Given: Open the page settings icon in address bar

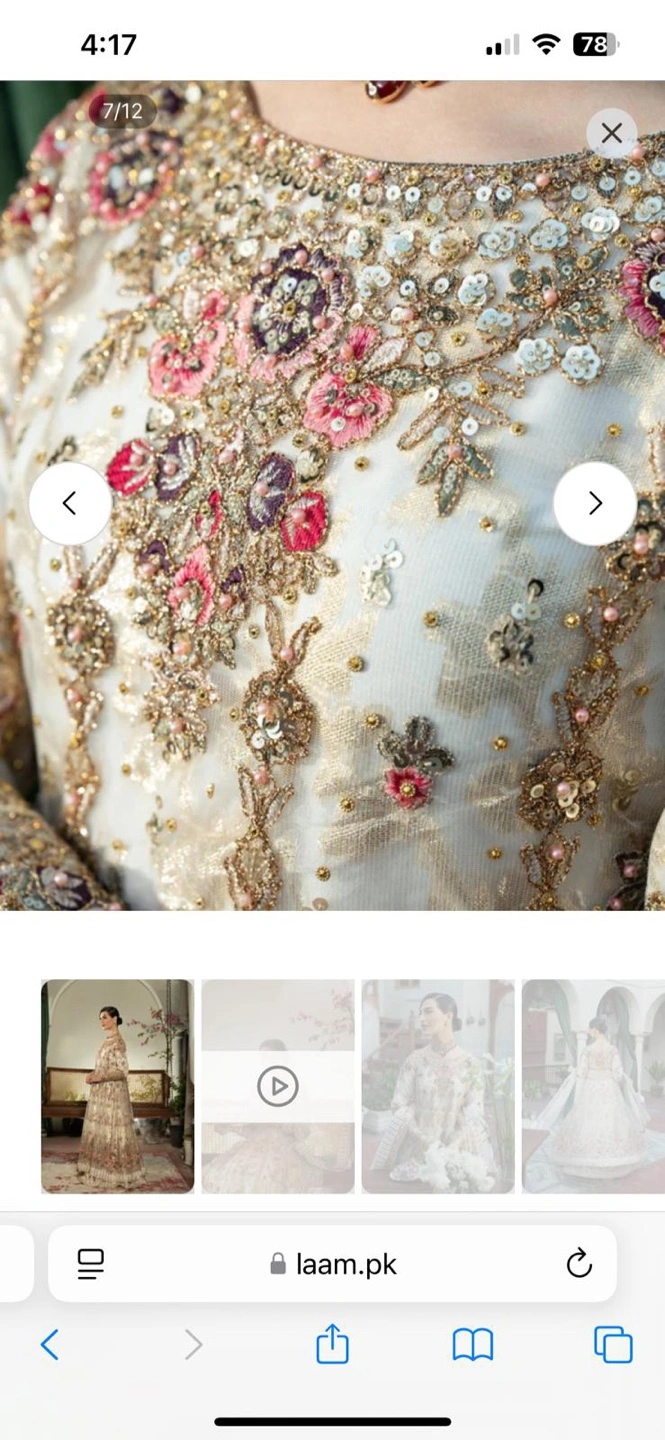Looking at the screenshot, I should pos(91,1265).
